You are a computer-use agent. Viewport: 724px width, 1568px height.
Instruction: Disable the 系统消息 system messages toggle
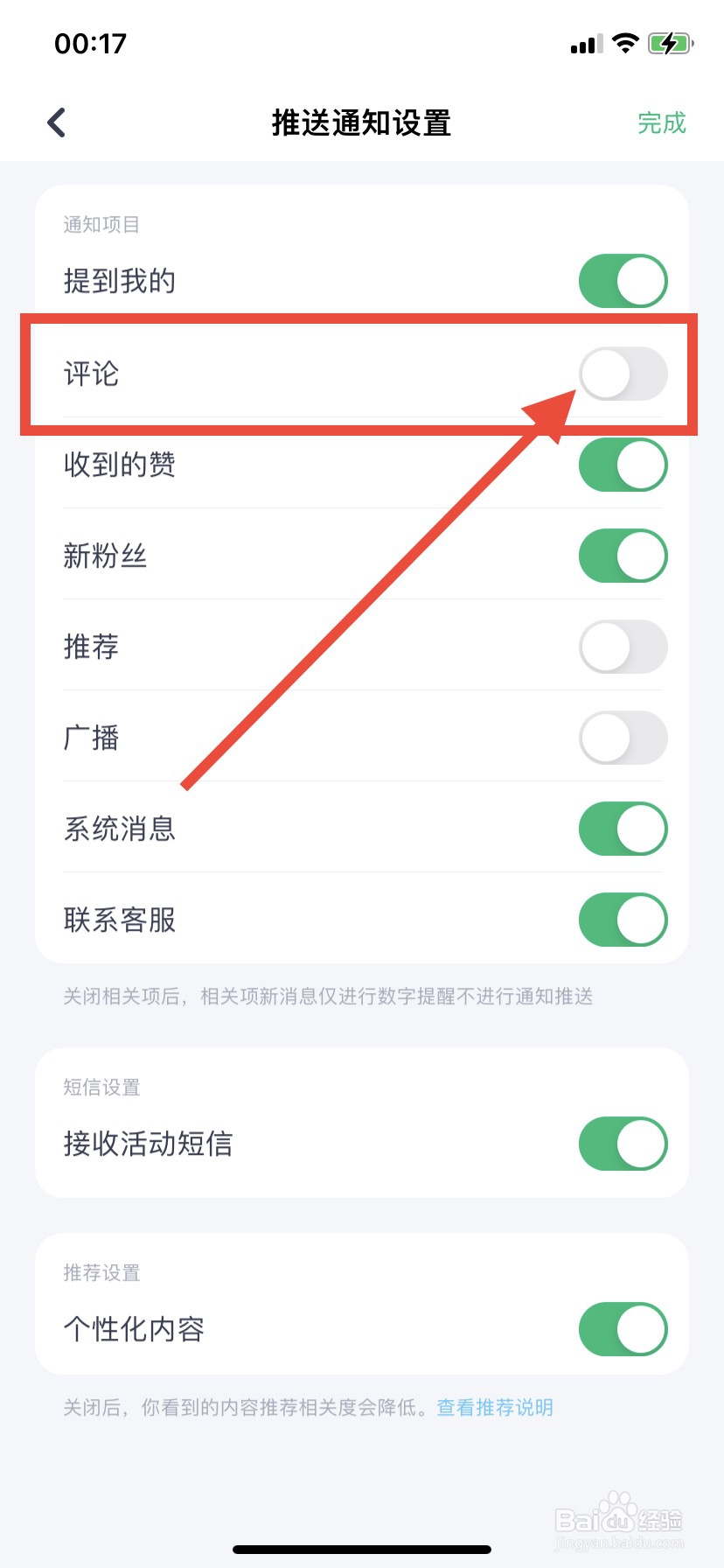click(x=623, y=829)
